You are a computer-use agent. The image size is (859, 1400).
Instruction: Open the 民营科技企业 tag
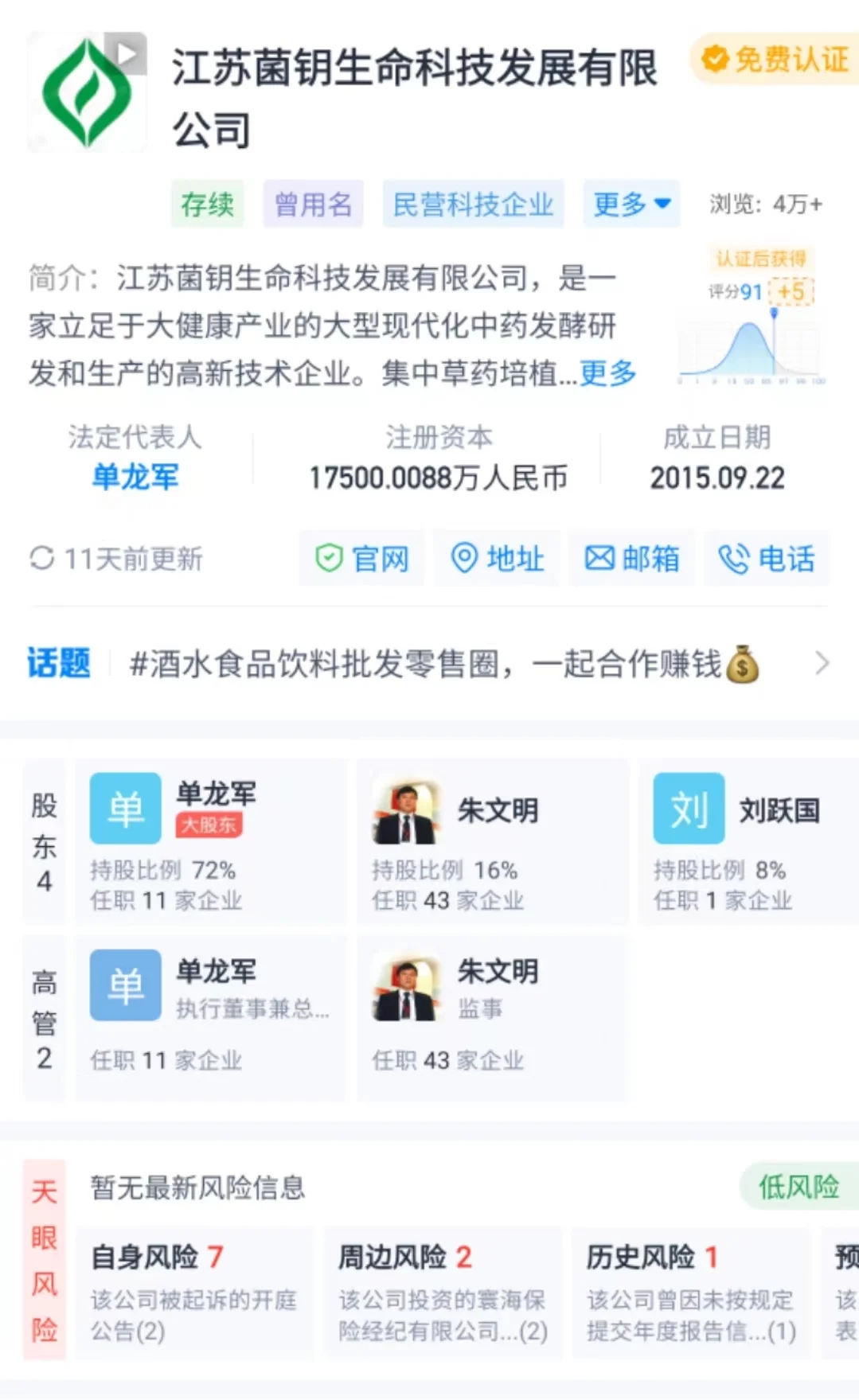[x=473, y=205]
